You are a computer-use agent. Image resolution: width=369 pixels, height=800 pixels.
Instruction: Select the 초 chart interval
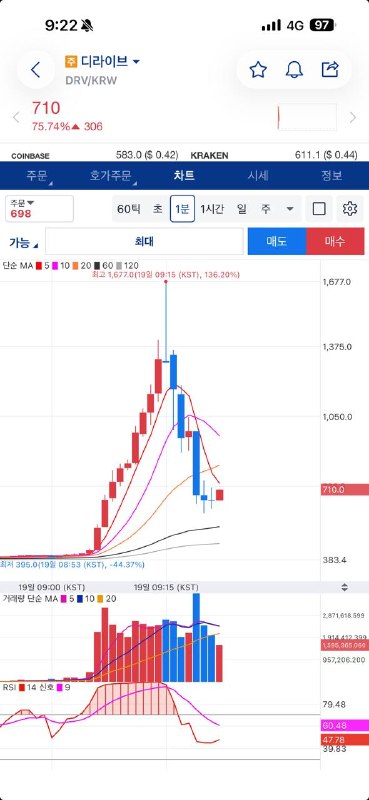[158, 209]
